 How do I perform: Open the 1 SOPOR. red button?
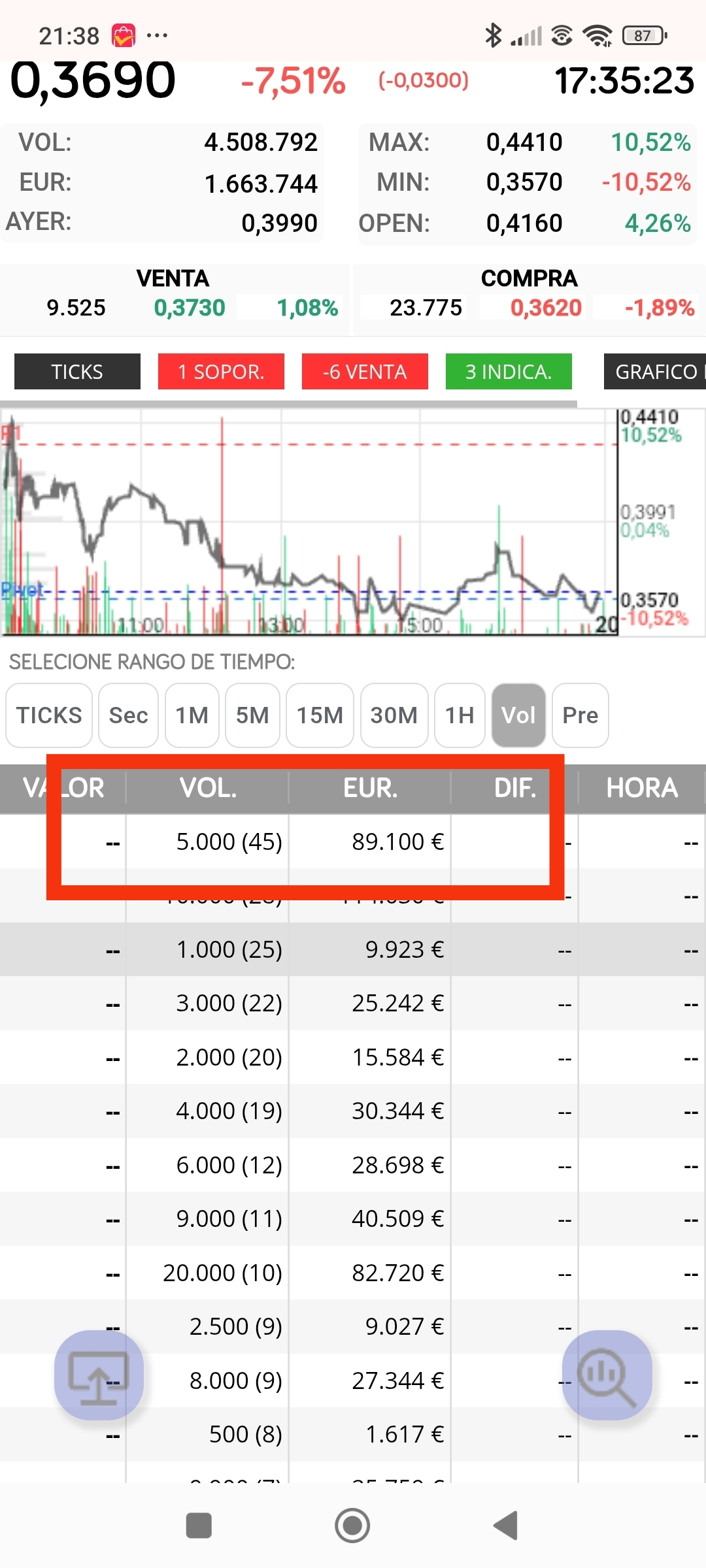pos(221,372)
